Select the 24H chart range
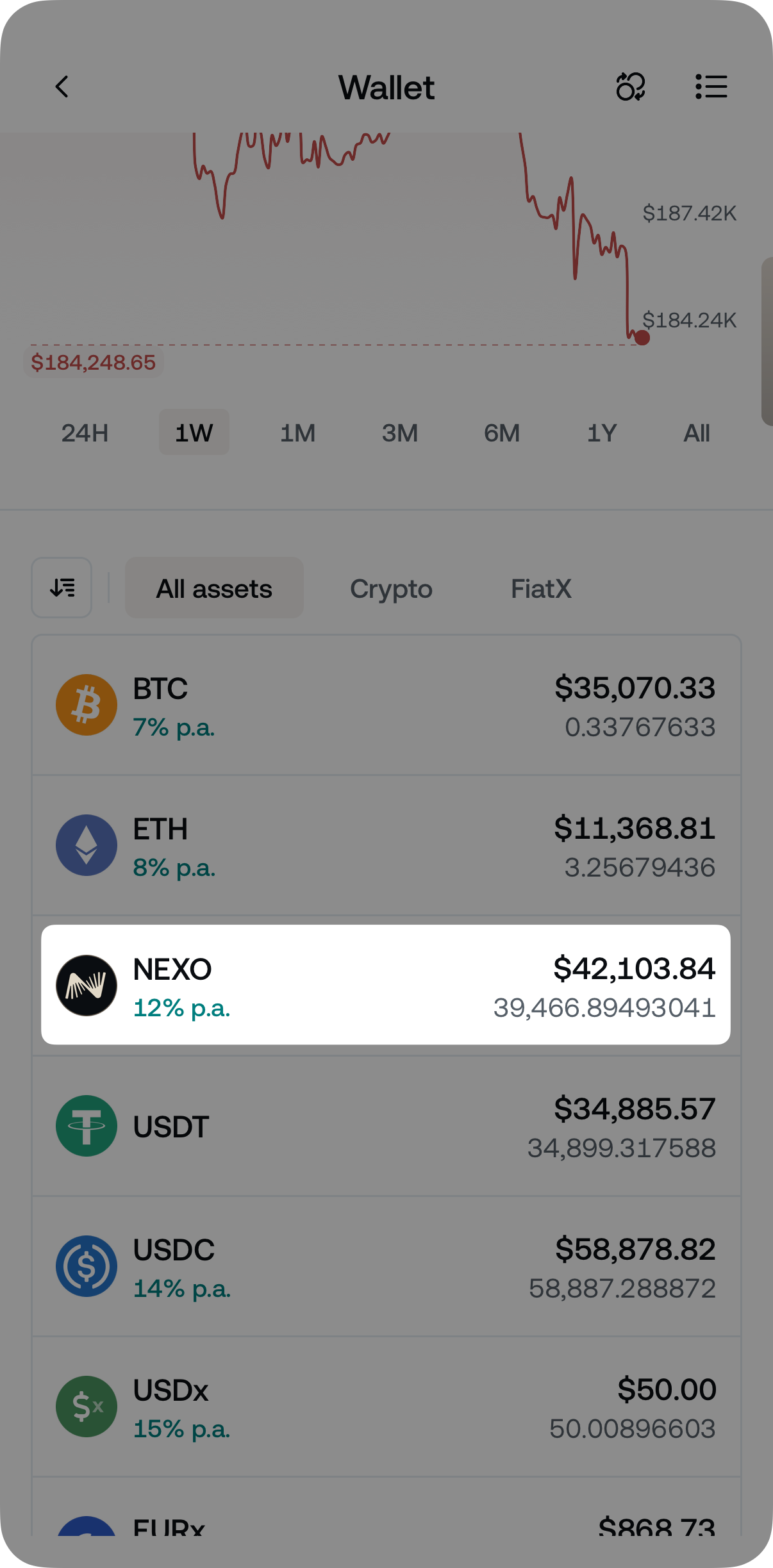This screenshot has height=1568, width=773. coord(84,433)
